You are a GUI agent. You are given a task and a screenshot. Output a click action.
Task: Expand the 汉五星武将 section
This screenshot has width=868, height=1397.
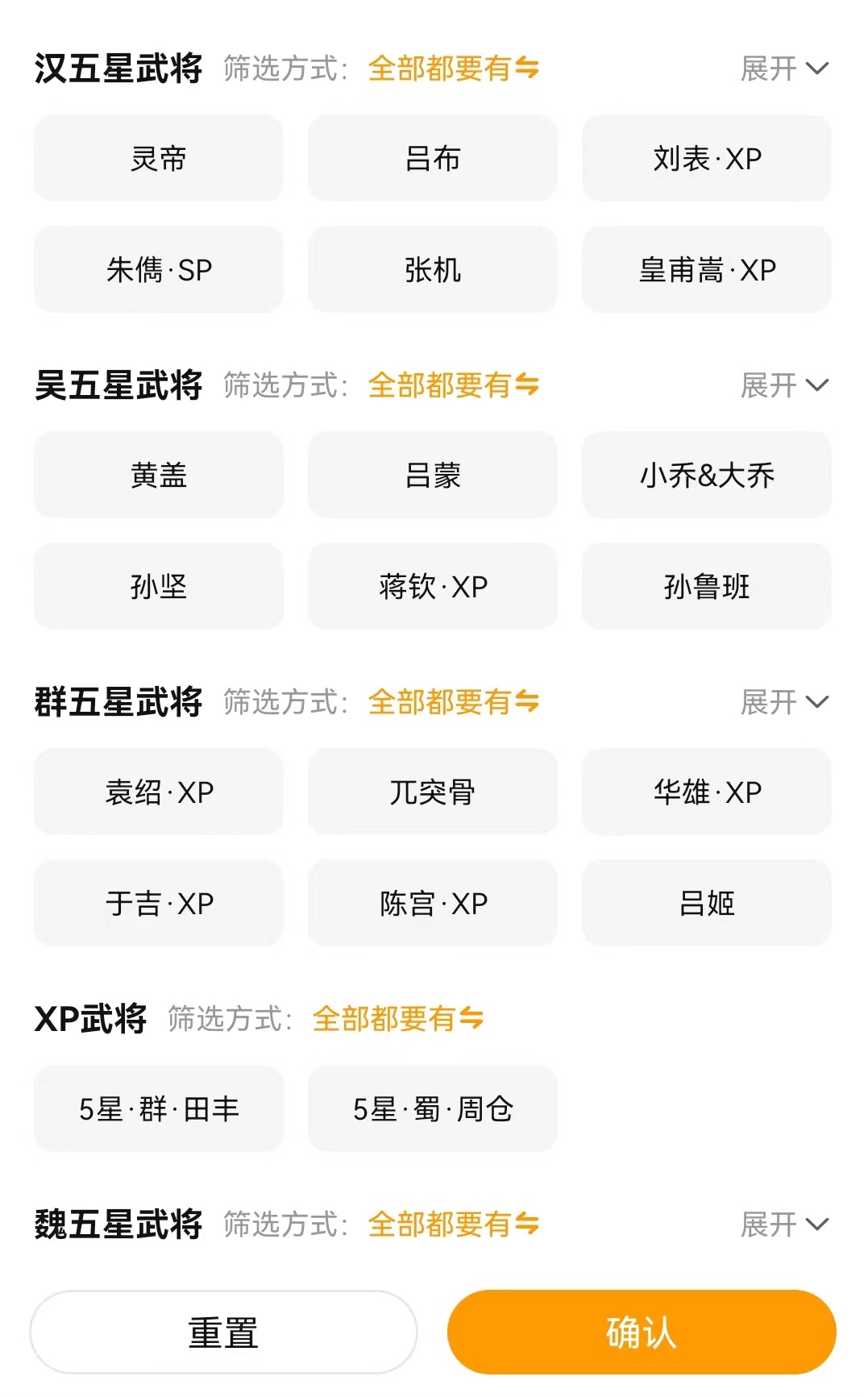pyautogui.click(x=783, y=69)
